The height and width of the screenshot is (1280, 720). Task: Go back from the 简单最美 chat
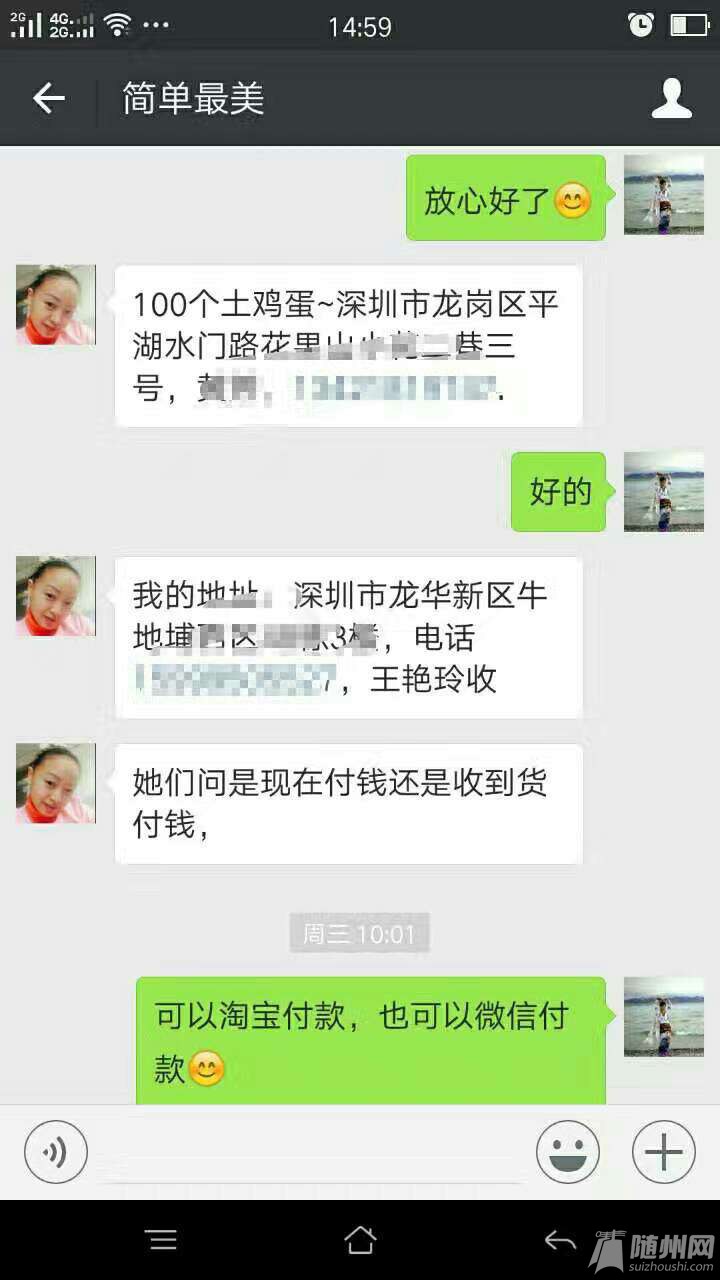pyautogui.click(x=48, y=98)
